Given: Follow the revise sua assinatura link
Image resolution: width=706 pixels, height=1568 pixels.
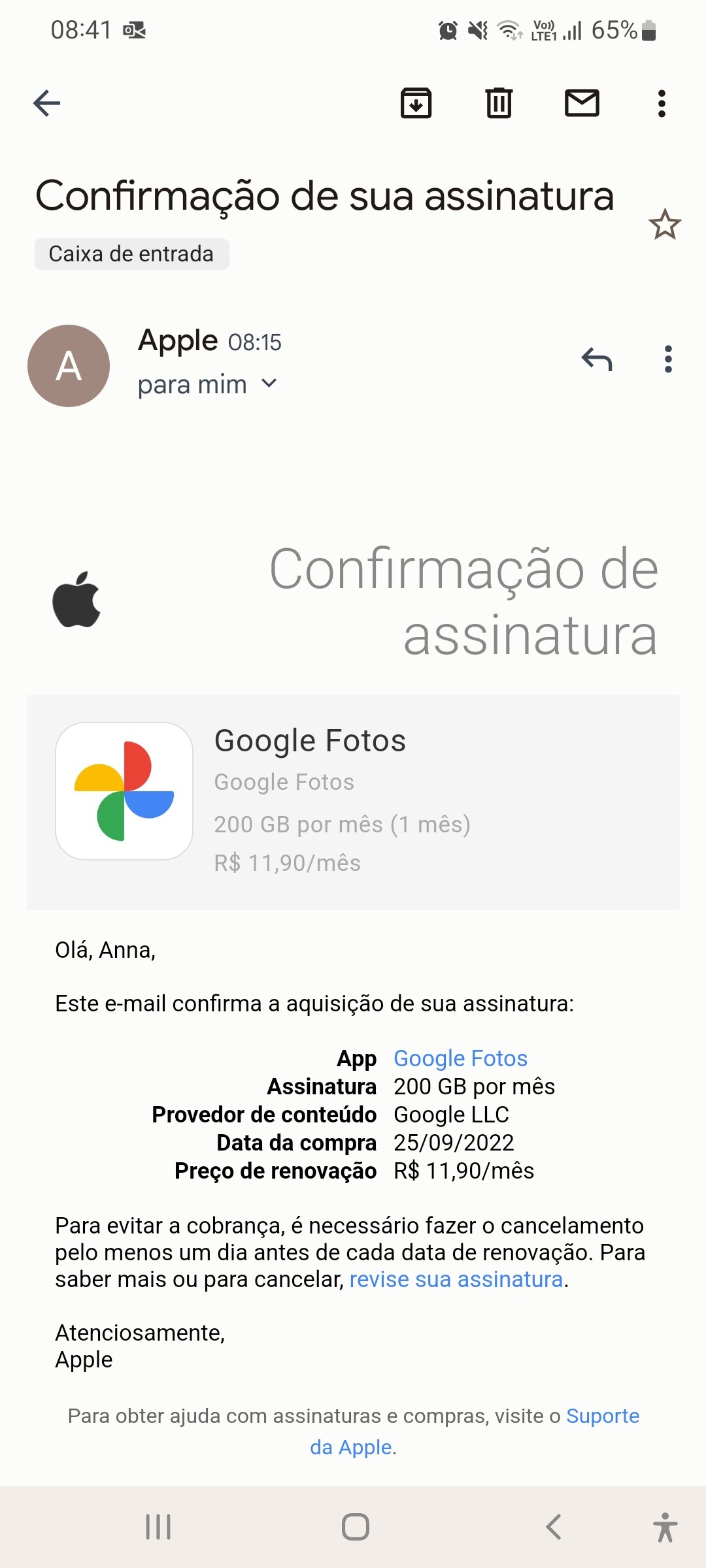Looking at the screenshot, I should coord(456,1279).
